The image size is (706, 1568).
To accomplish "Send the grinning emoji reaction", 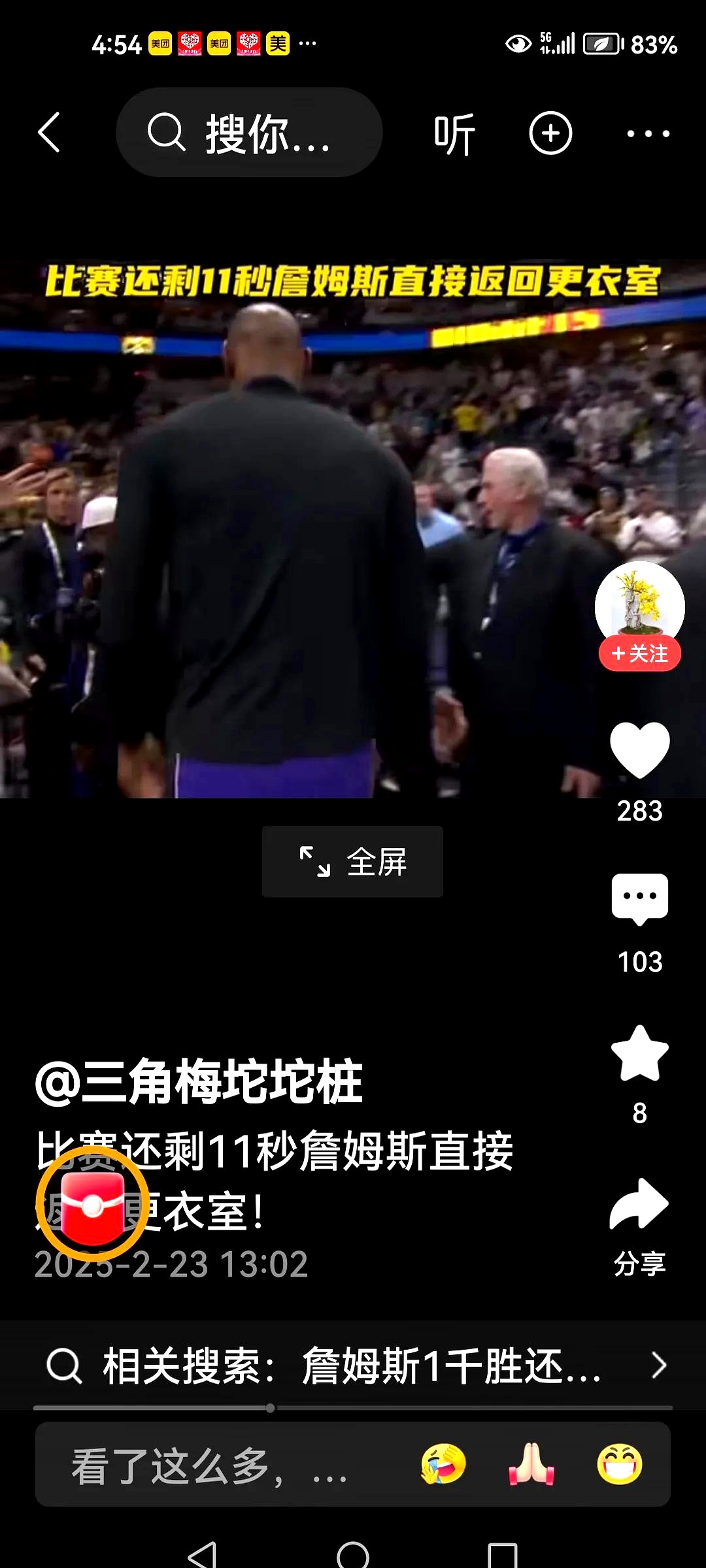I will coord(619,1464).
